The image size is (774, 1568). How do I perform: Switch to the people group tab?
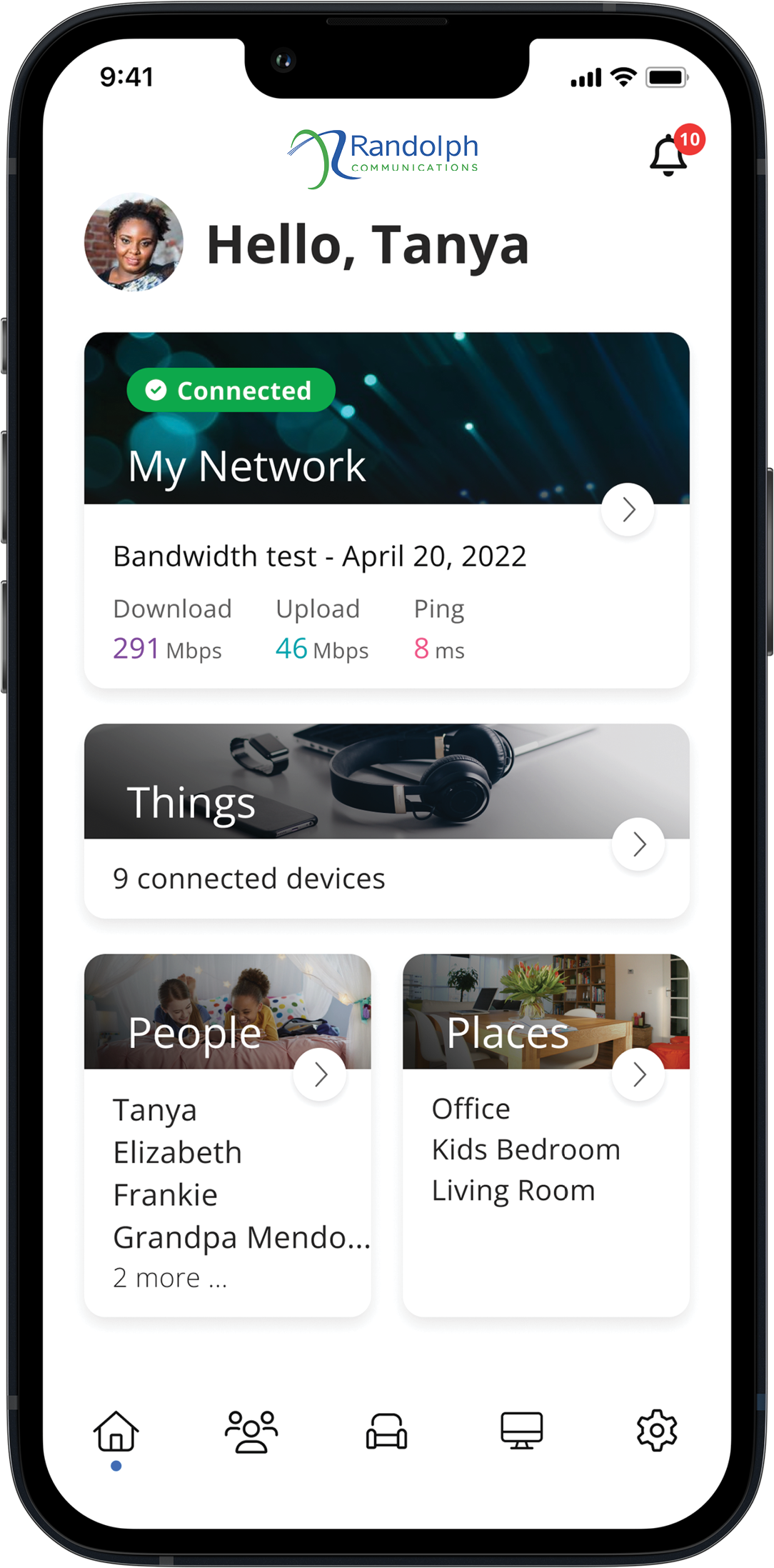tap(251, 1432)
